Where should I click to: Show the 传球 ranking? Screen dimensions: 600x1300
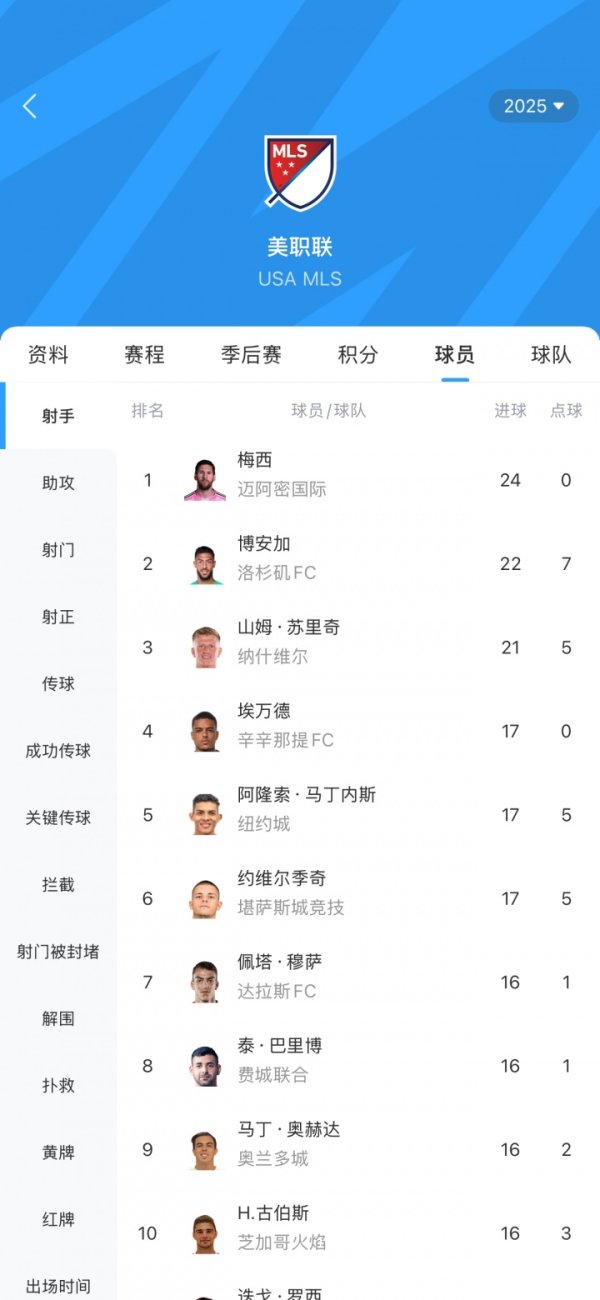(58, 684)
